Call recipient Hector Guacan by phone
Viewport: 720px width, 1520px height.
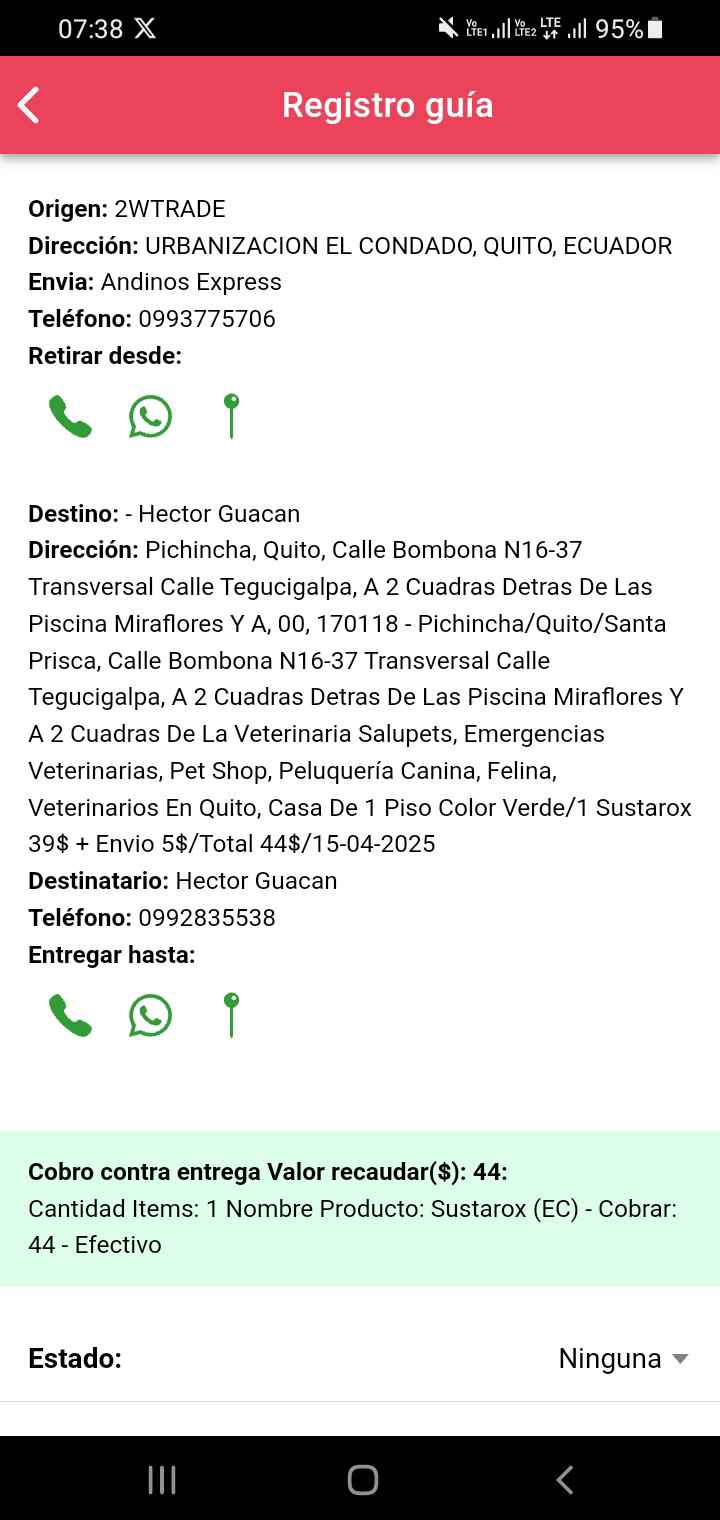pyautogui.click(x=70, y=1016)
